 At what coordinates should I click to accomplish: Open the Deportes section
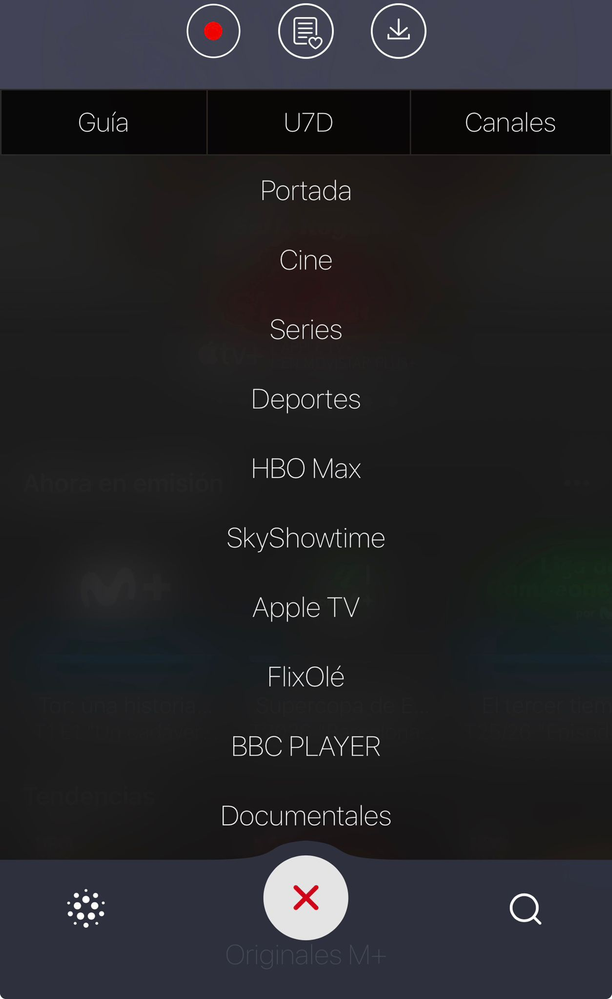(x=306, y=399)
